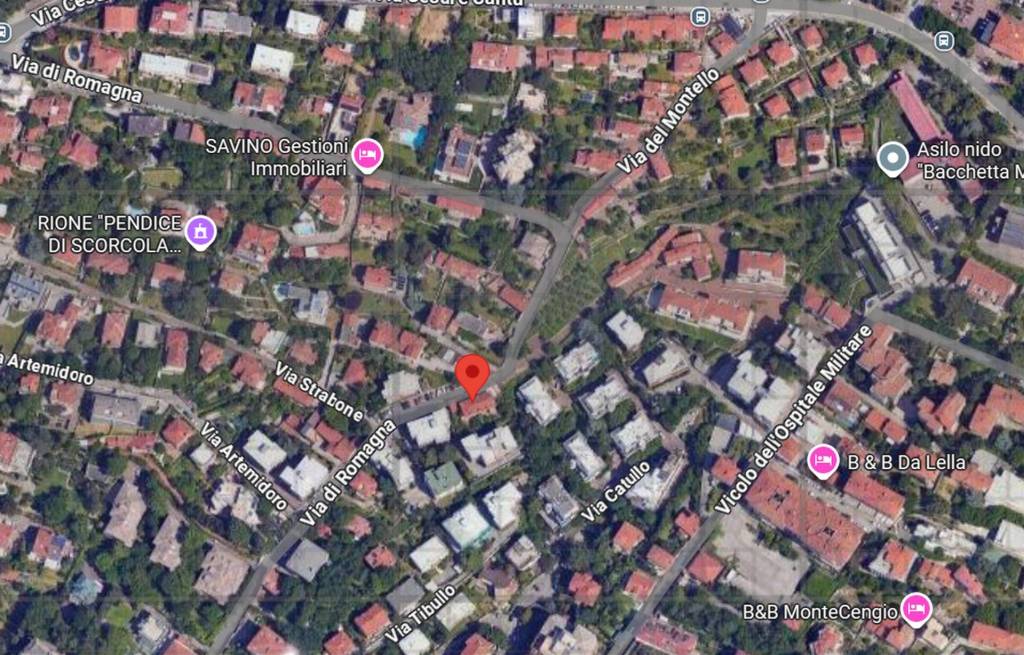
Task: Tap the Asilo nido "Bacchetta" pin
Action: point(892,158)
